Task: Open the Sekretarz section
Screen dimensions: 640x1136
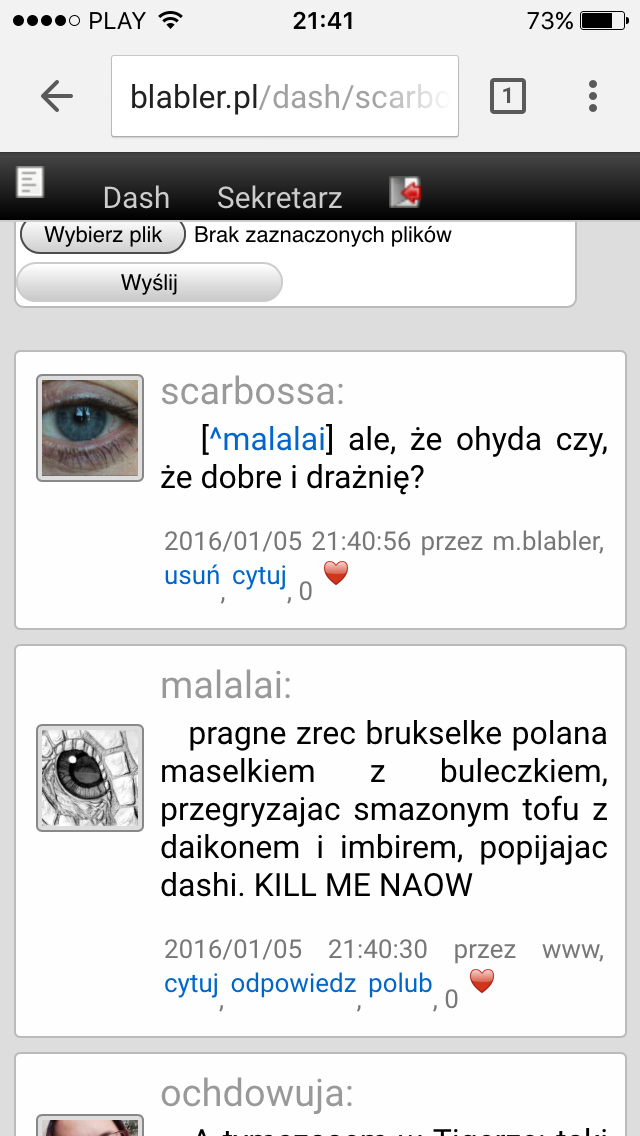Action: [279, 197]
